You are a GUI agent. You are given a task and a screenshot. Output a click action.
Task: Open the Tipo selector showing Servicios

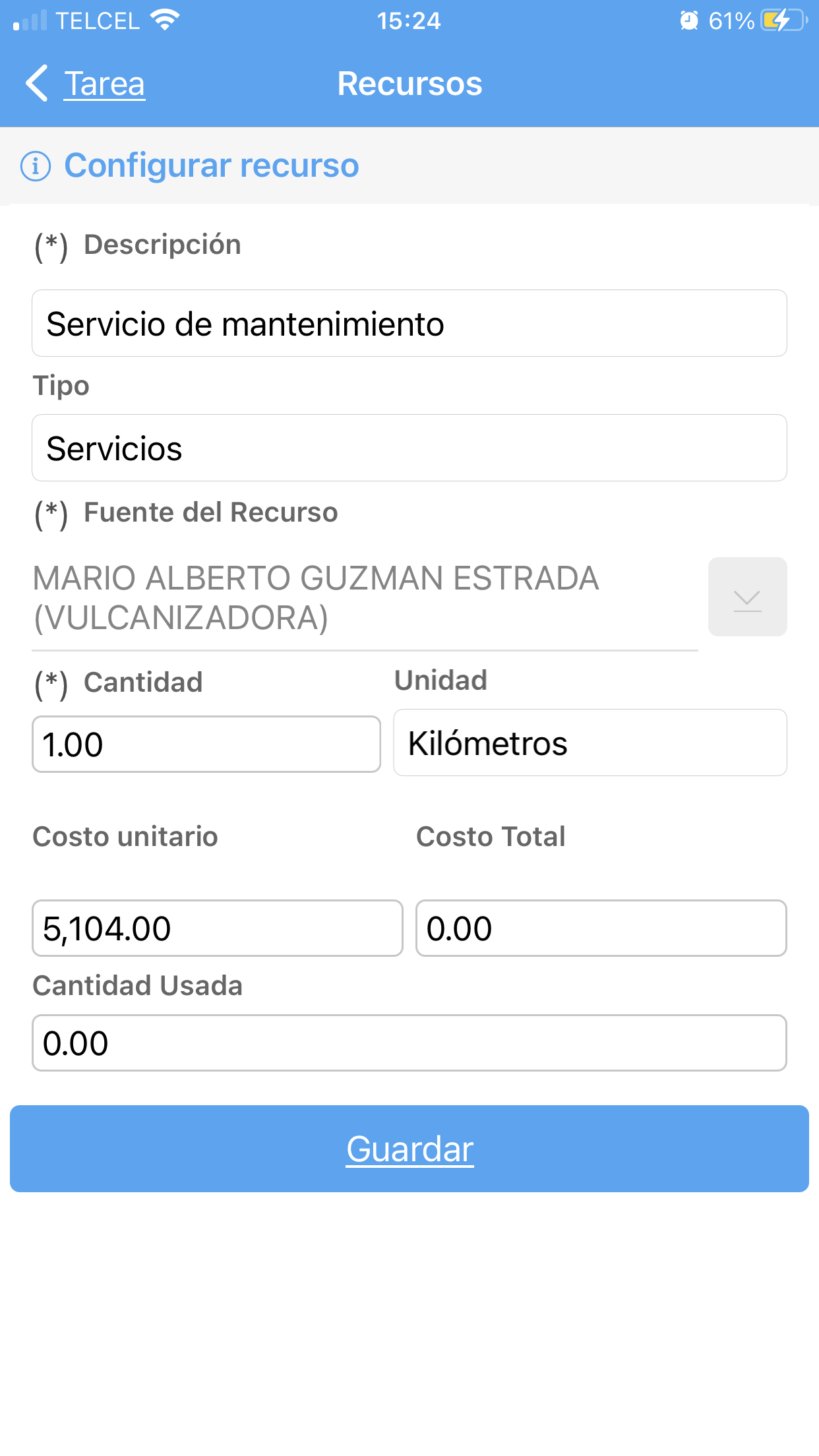(409, 448)
